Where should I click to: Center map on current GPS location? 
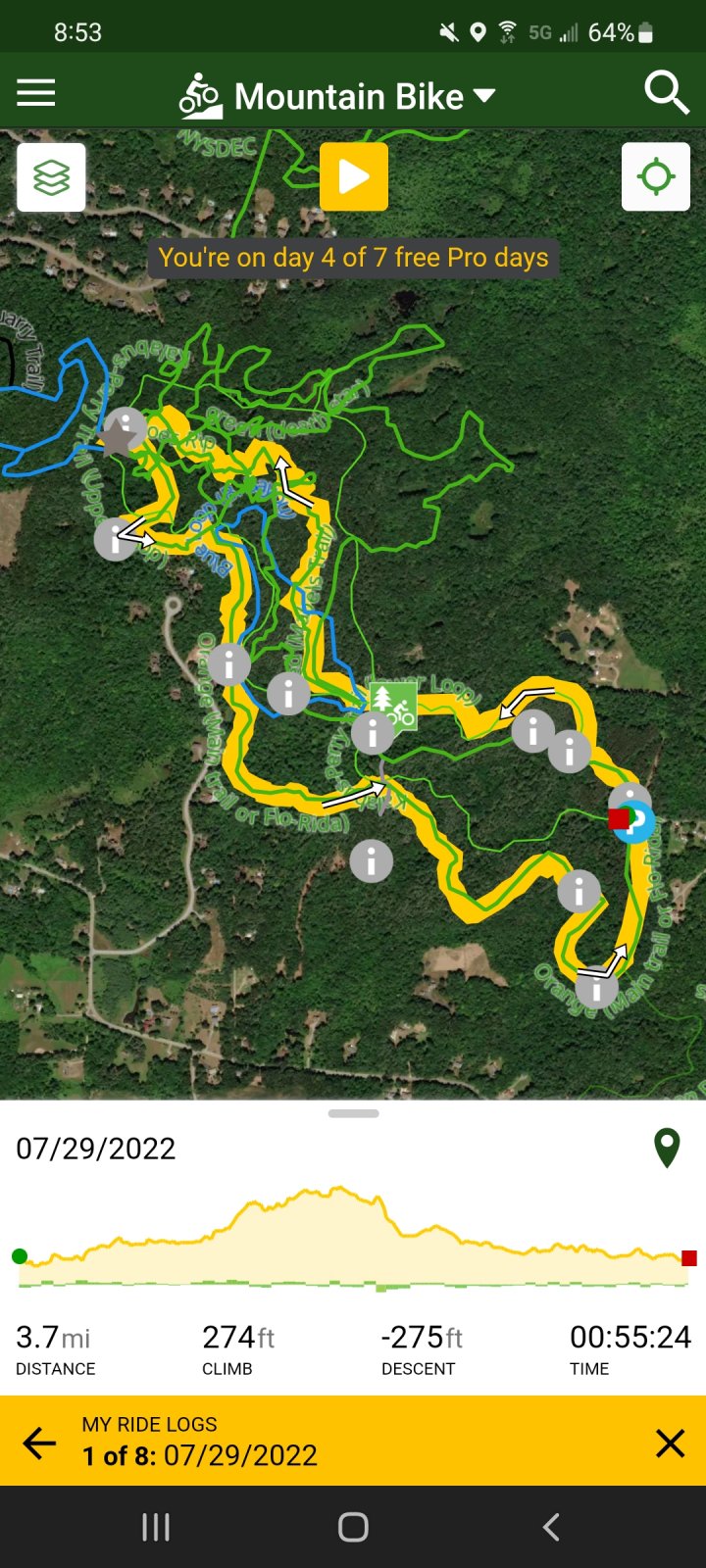click(655, 176)
